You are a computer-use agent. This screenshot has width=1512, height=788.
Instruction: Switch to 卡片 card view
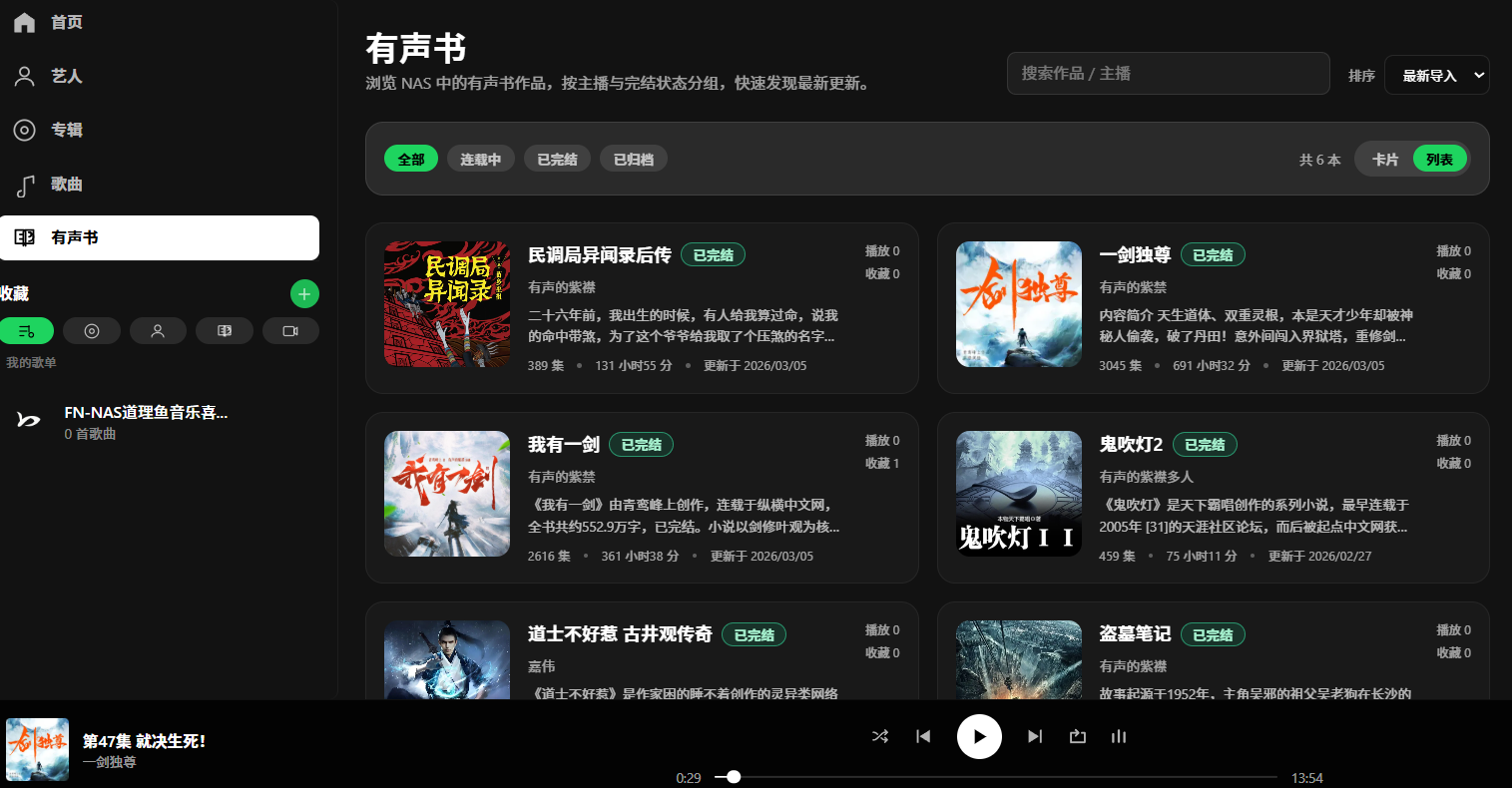(x=1385, y=159)
